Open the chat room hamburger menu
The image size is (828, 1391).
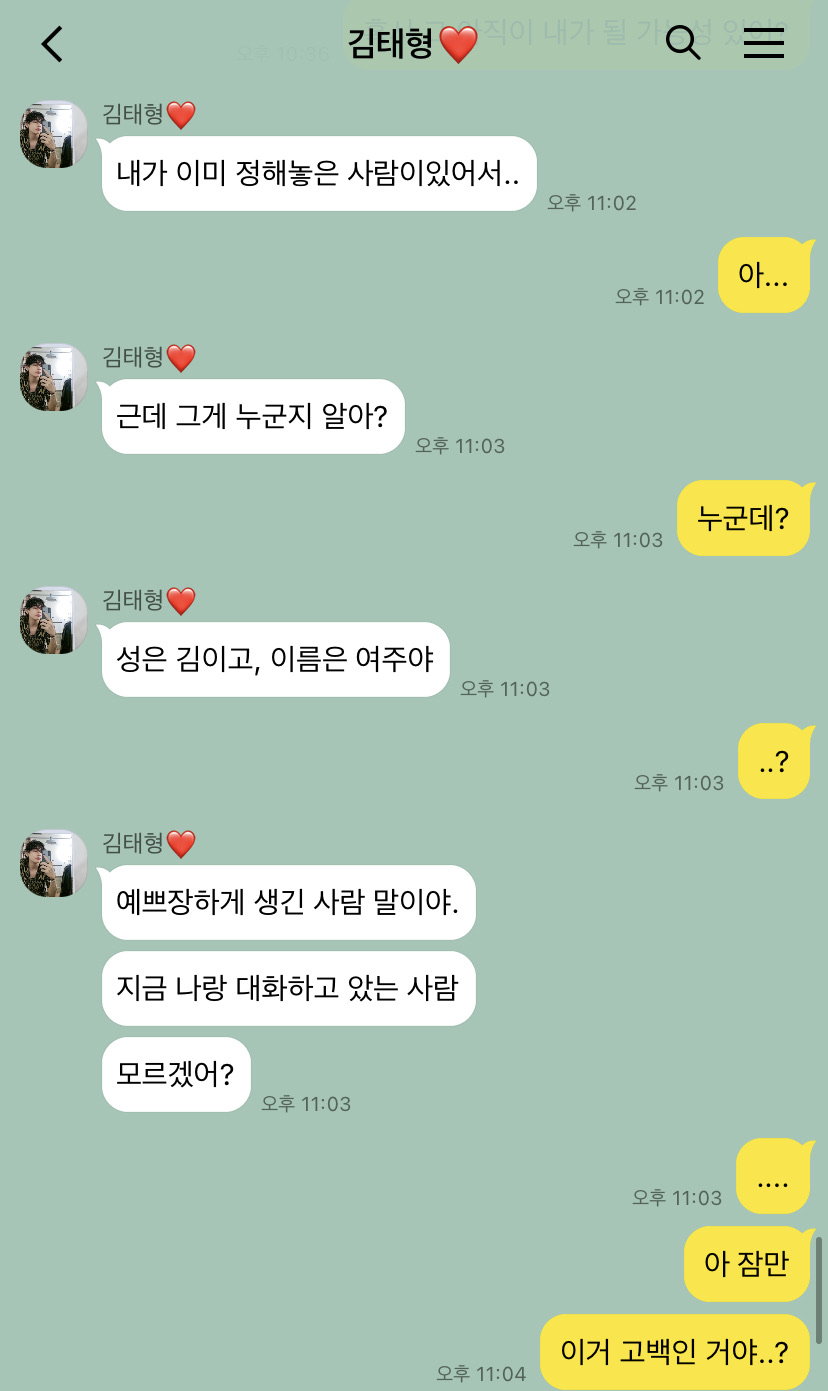(x=764, y=44)
